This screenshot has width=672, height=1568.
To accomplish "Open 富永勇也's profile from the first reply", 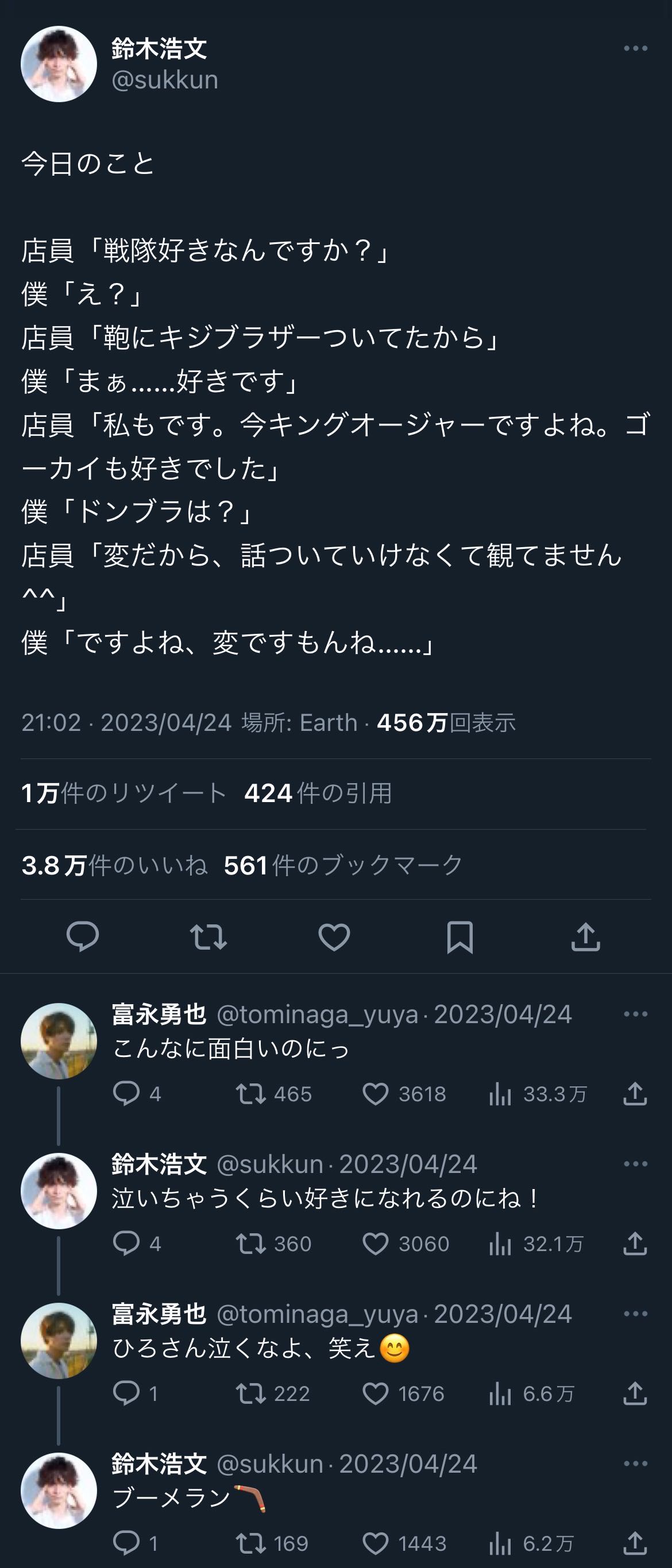I will click(59, 1041).
